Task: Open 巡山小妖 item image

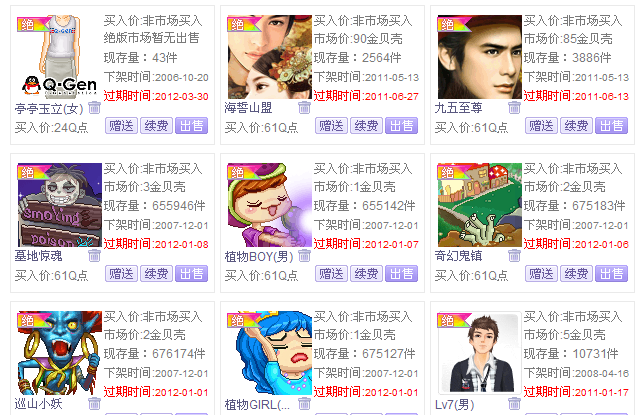Action: click(x=59, y=353)
